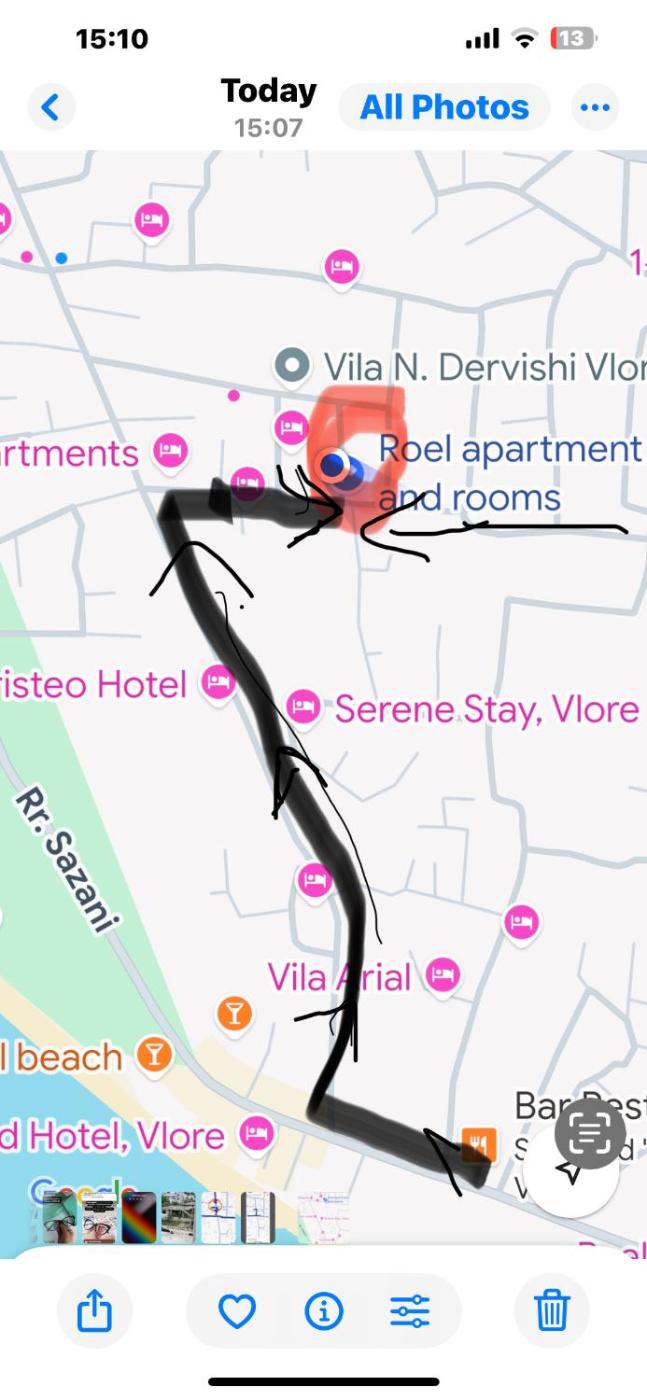The height and width of the screenshot is (1400, 647).
Task: Open the edit adjustments tool
Action: point(410,1310)
